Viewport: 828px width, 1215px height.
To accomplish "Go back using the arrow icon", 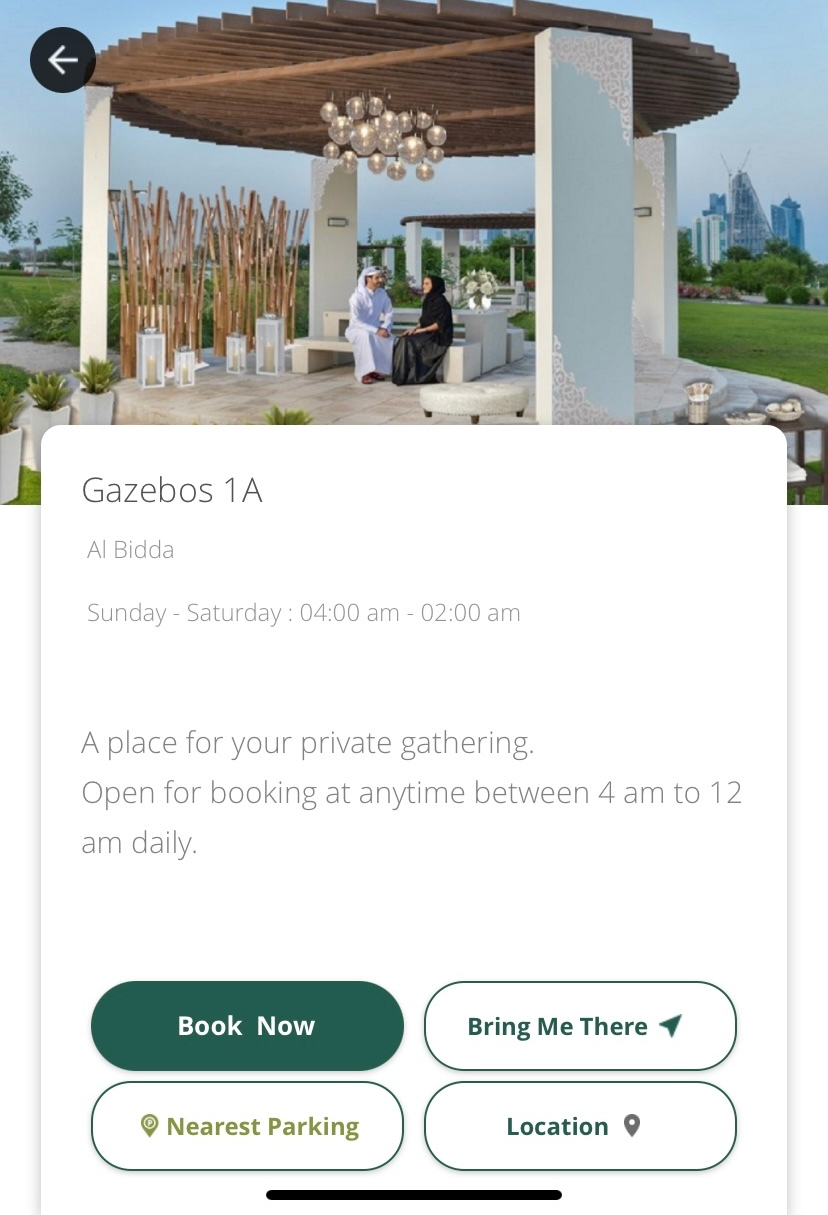I will pyautogui.click(x=63, y=60).
